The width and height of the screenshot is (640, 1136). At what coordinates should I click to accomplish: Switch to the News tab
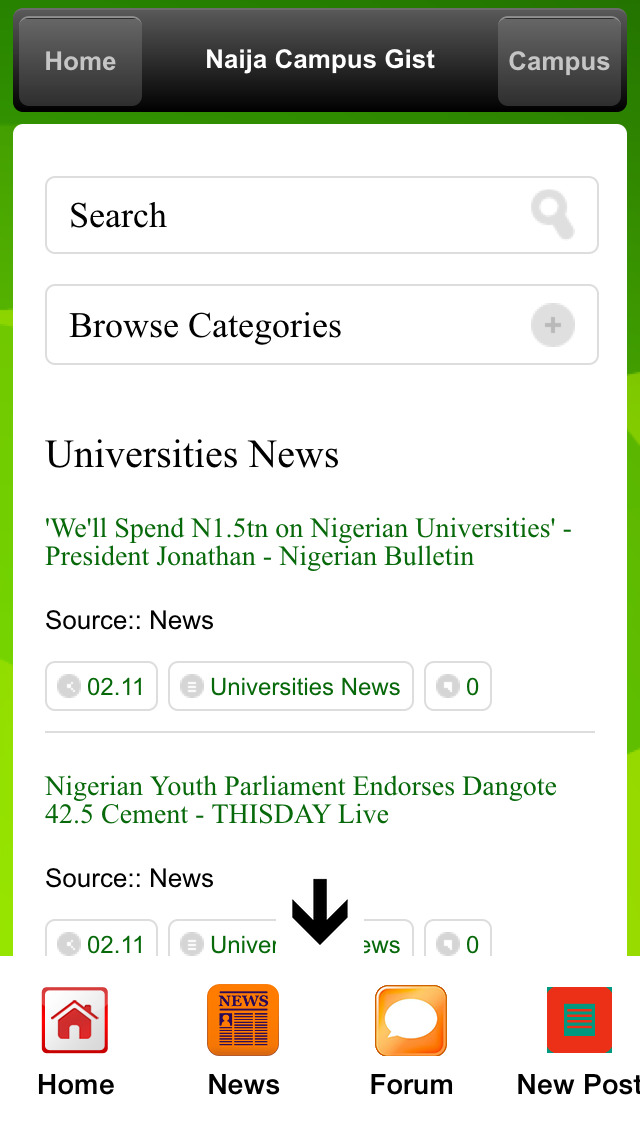pyautogui.click(x=244, y=1042)
